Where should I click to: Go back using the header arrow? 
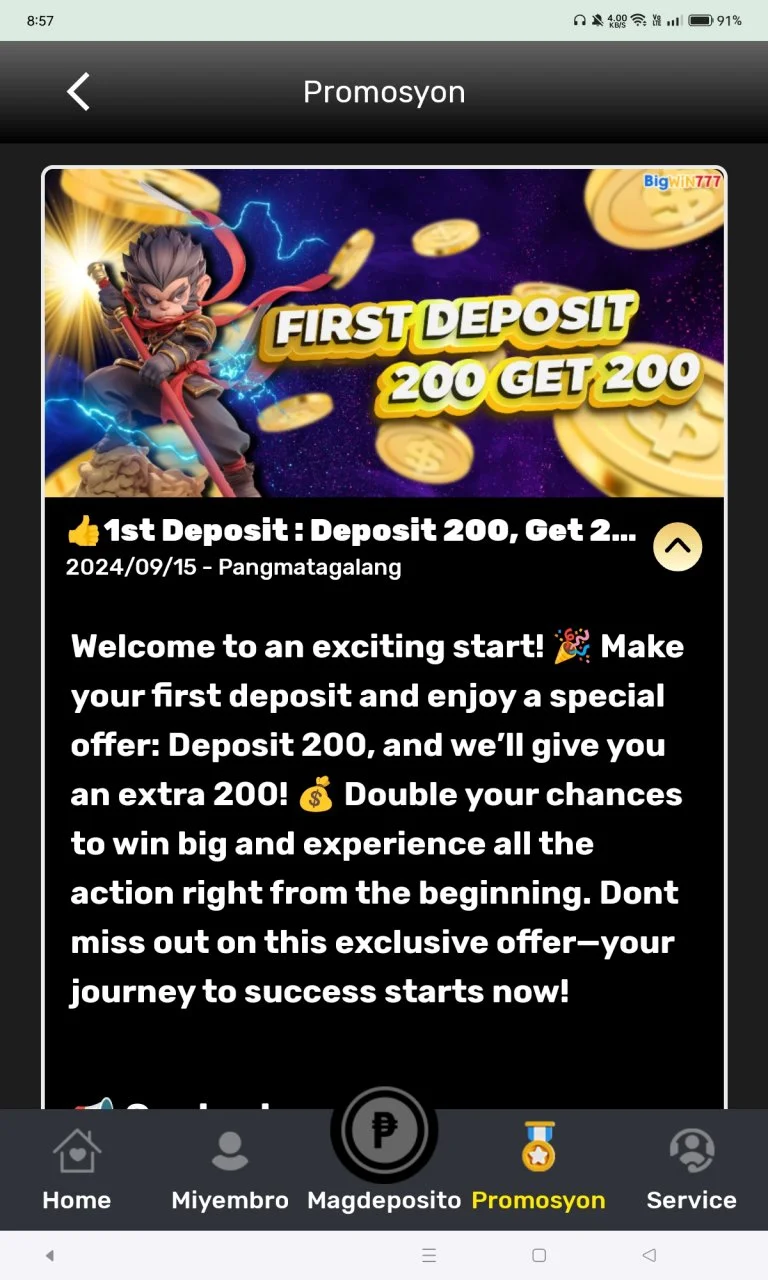(78, 92)
